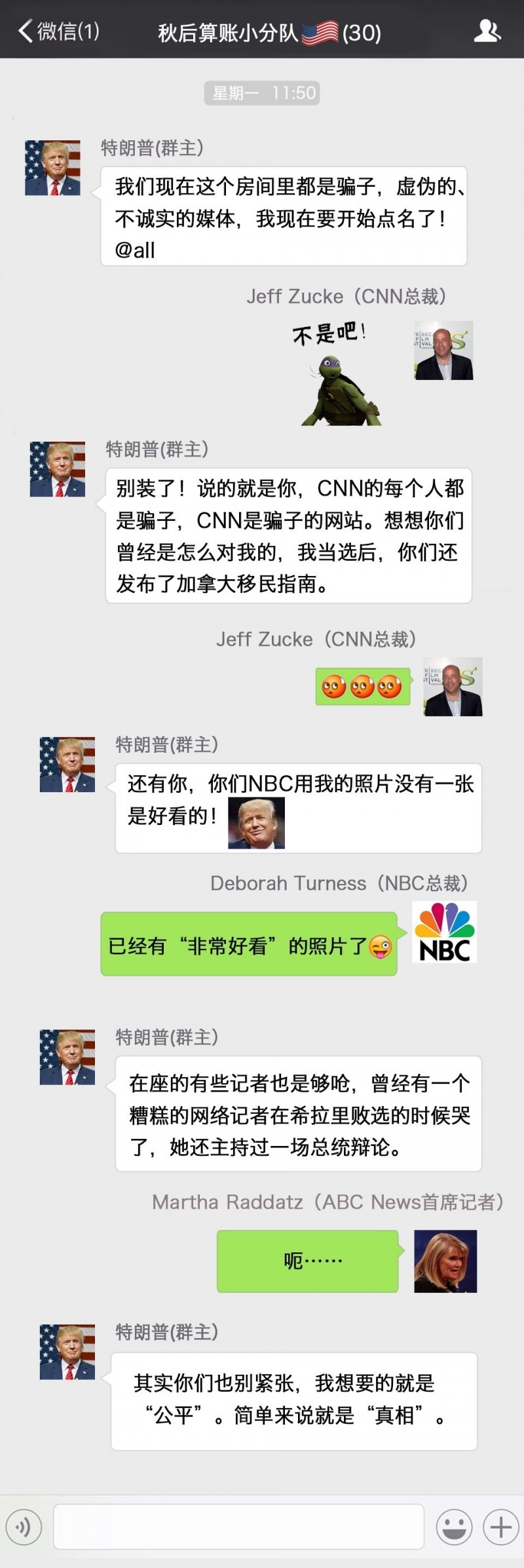The height and width of the screenshot is (1568, 524).
Task: Click Martha Raddatz's avatar
Action: tap(448, 1261)
